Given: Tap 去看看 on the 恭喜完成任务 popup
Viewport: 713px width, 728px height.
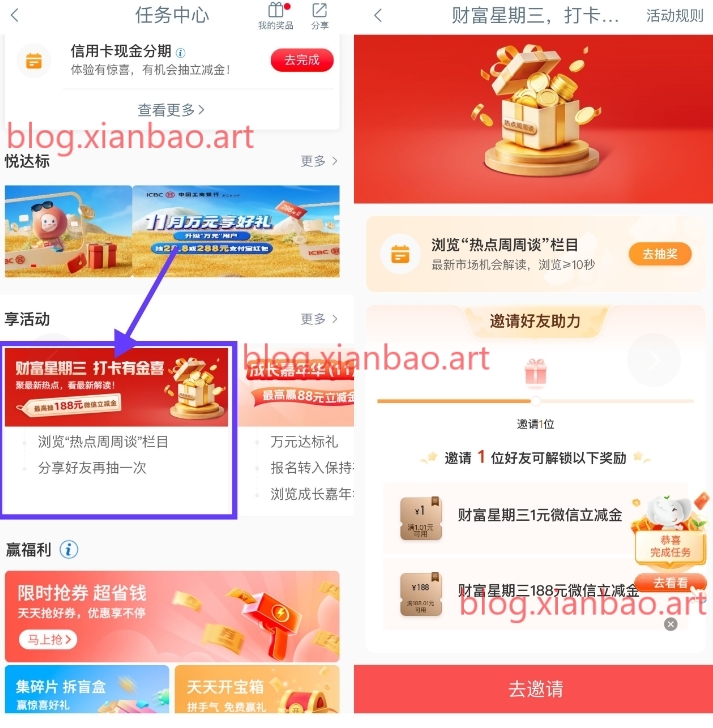Looking at the screenshot, I should (x=670, y=583).
